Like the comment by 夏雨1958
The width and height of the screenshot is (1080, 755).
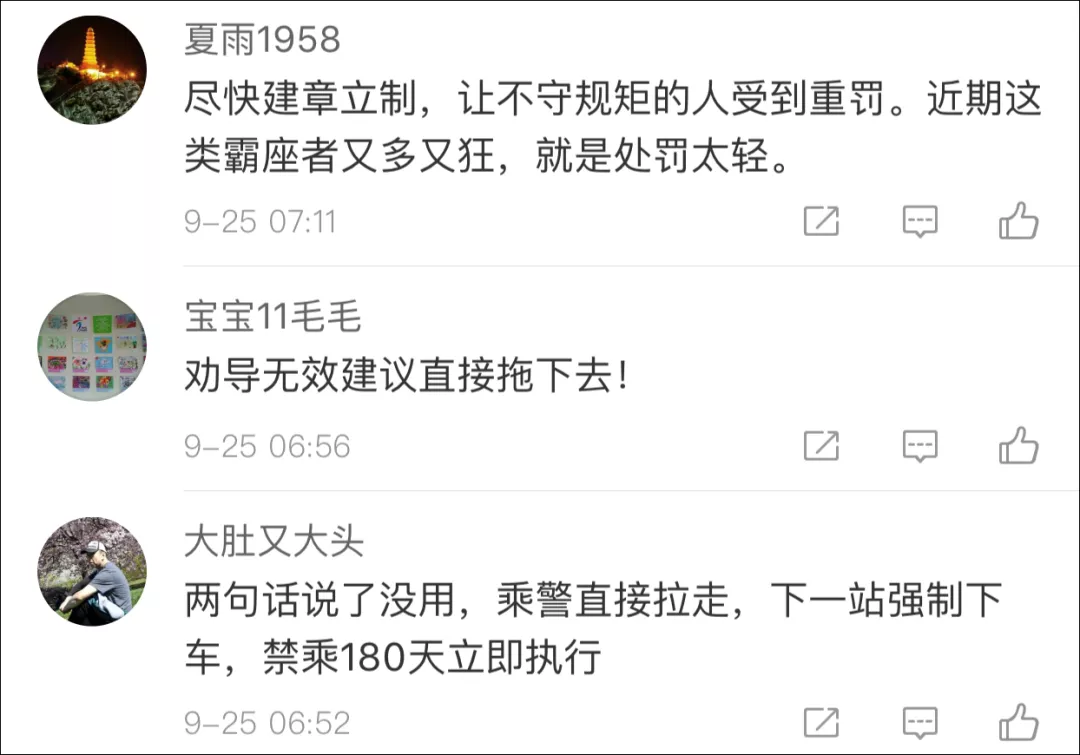[x=1018, y=221]
